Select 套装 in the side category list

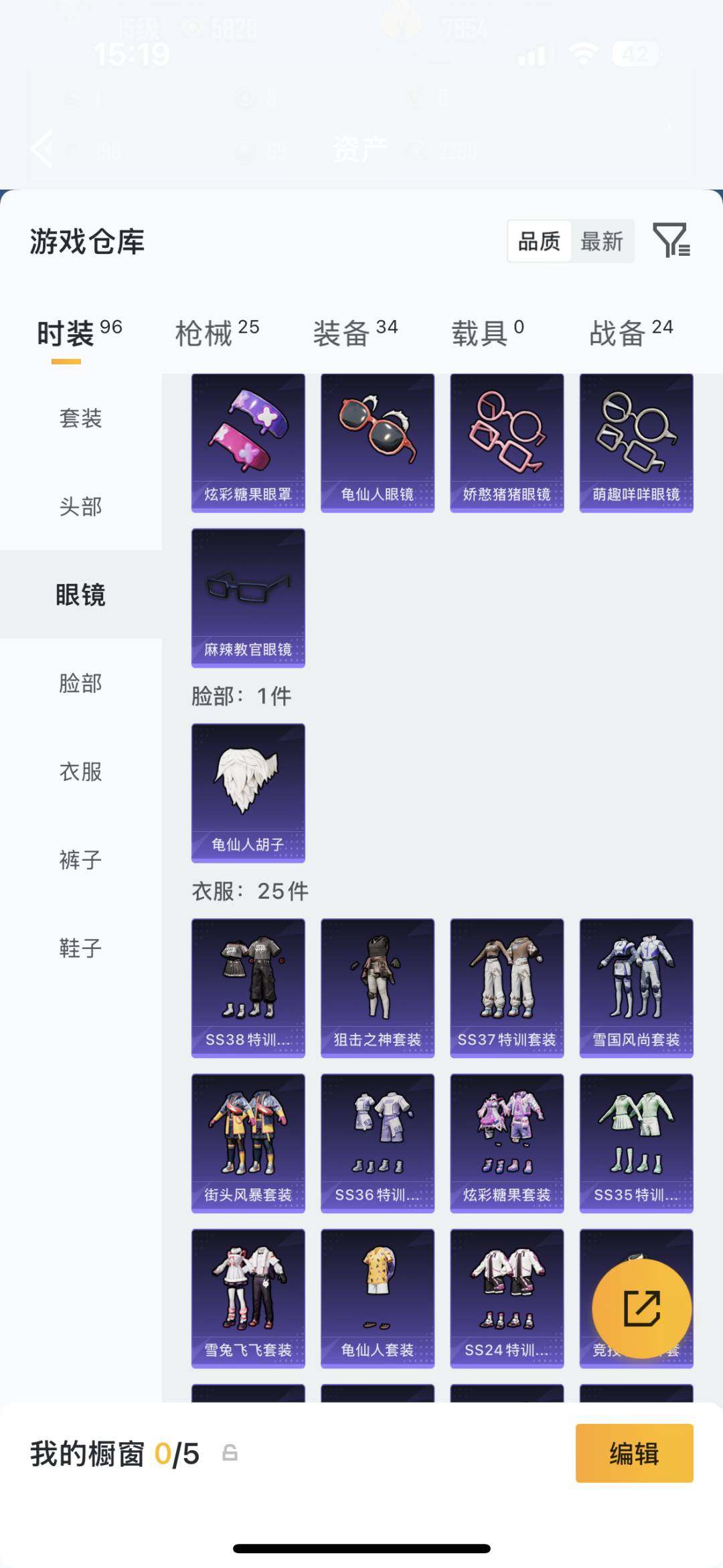(x=80, y=419)
